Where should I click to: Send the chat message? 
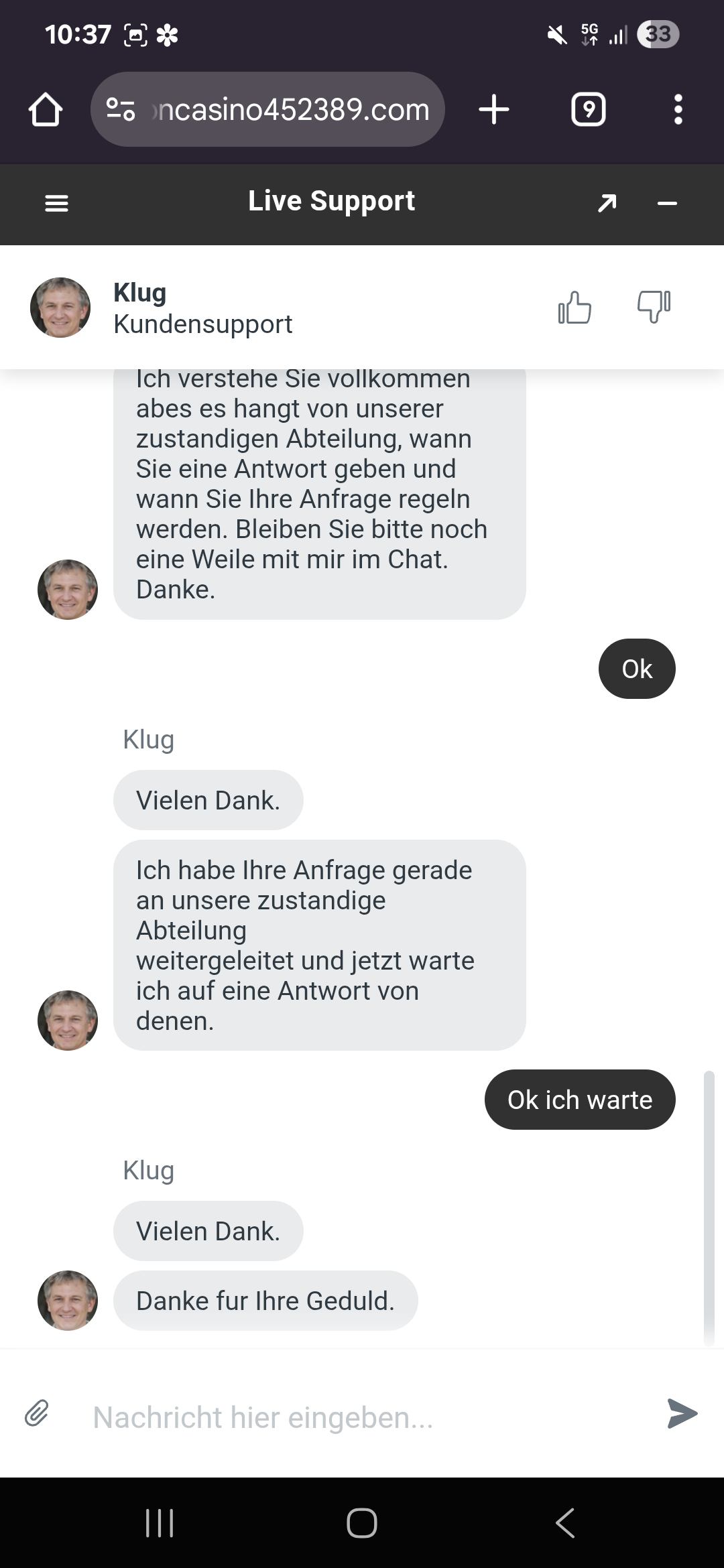tap(682, 1414)
